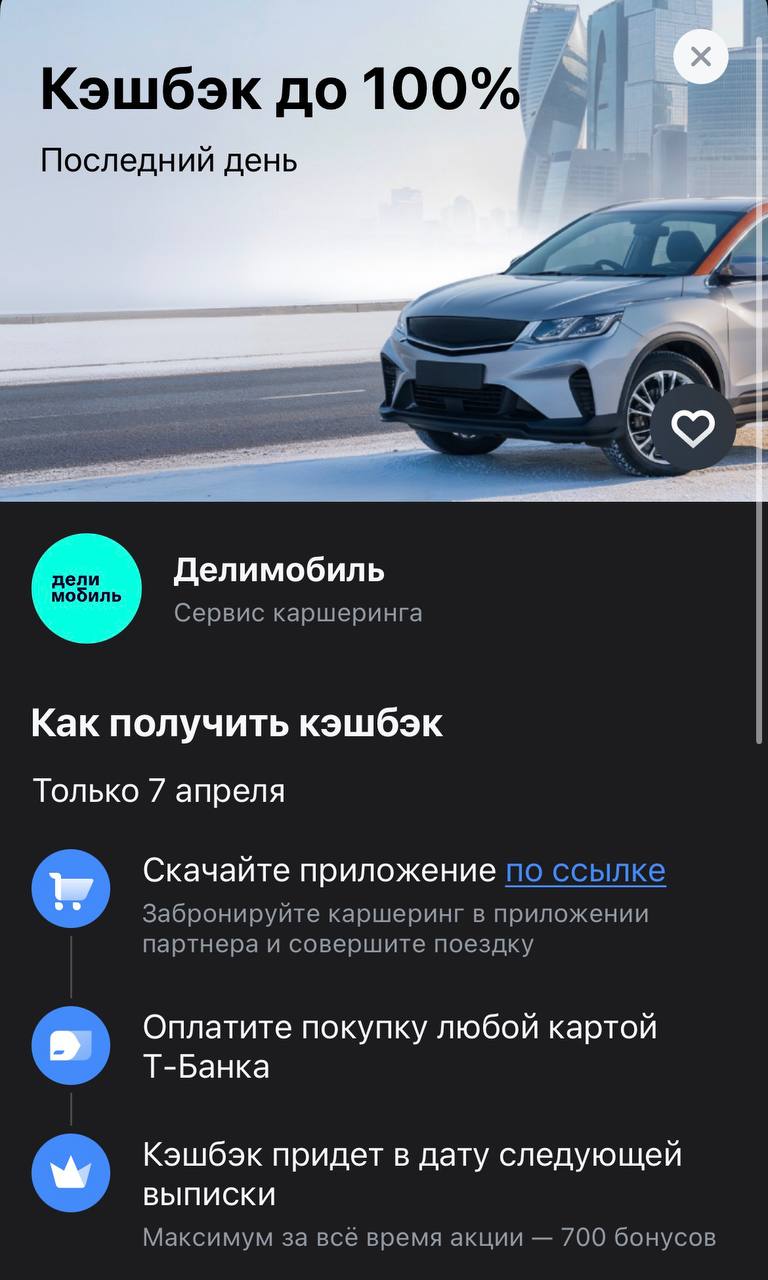The width and height of the screenshot is (768, 1280).
Task: Click 'Оплатите покупку любой картой Т-Банка' step
Action: [x=400, y=1045]
